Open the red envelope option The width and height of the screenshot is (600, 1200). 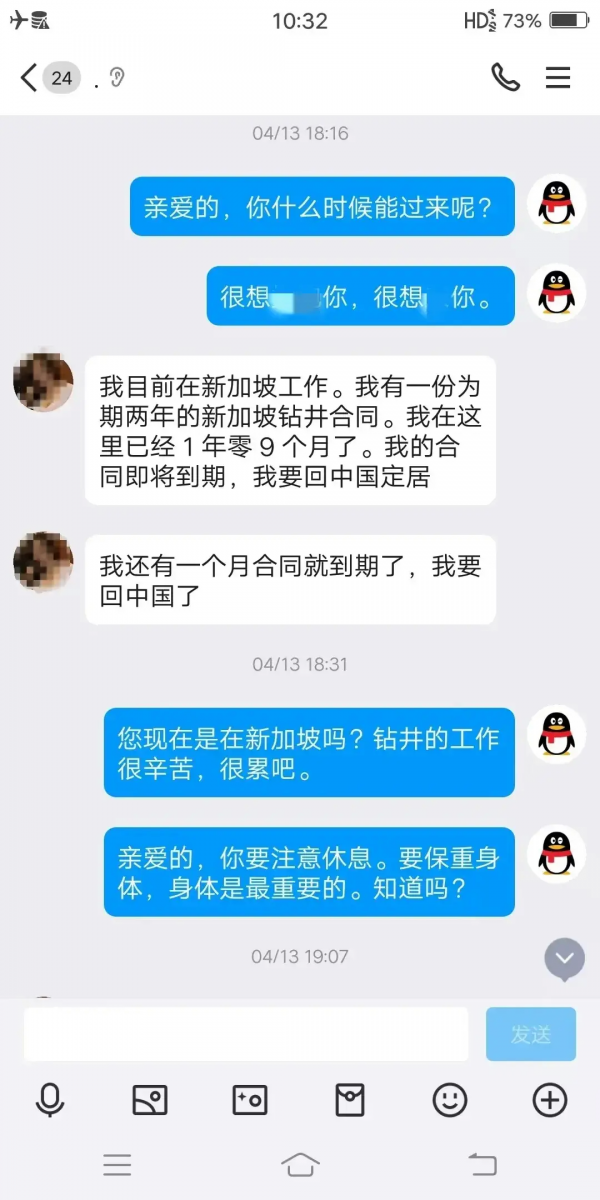[x=350, y=1101]
